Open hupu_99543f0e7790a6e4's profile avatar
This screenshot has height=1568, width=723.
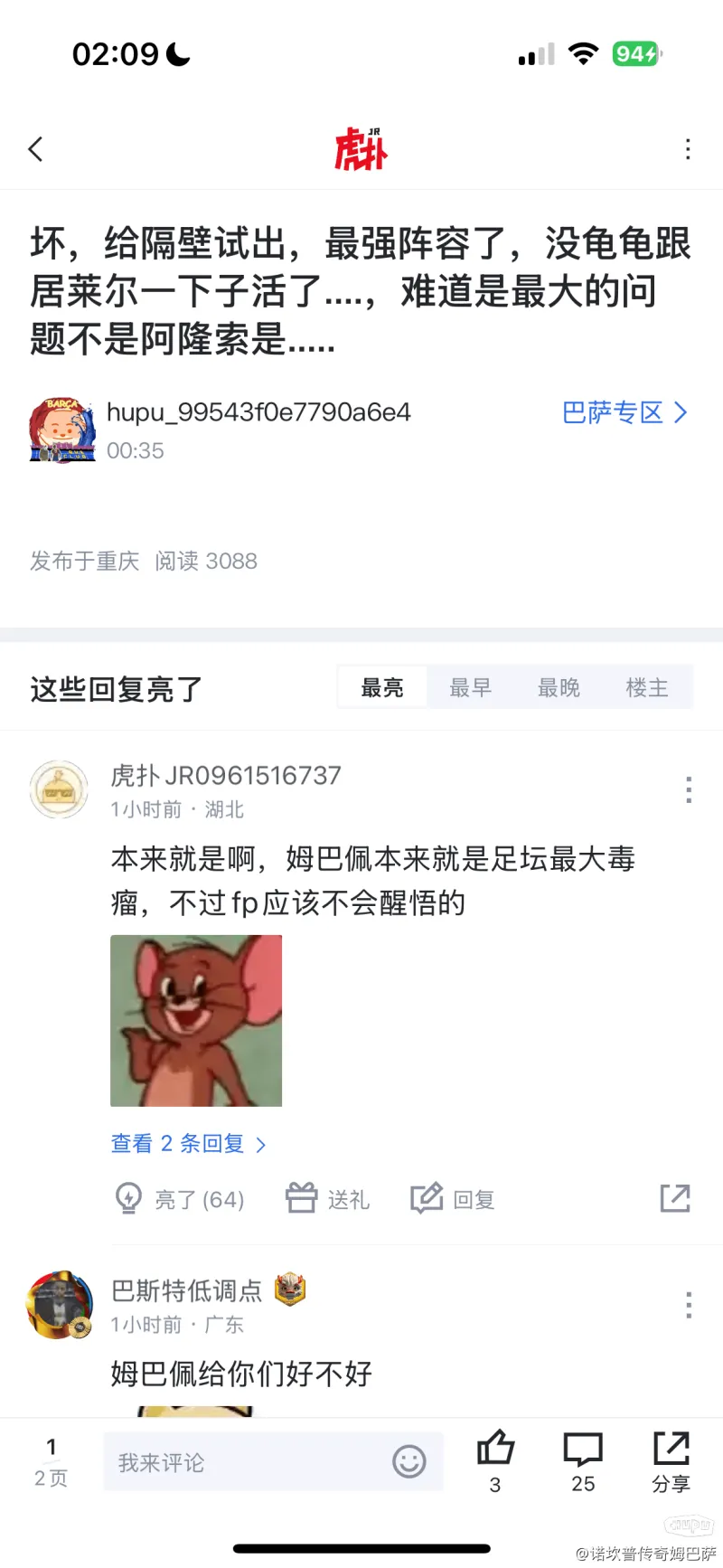click(62, 430)
